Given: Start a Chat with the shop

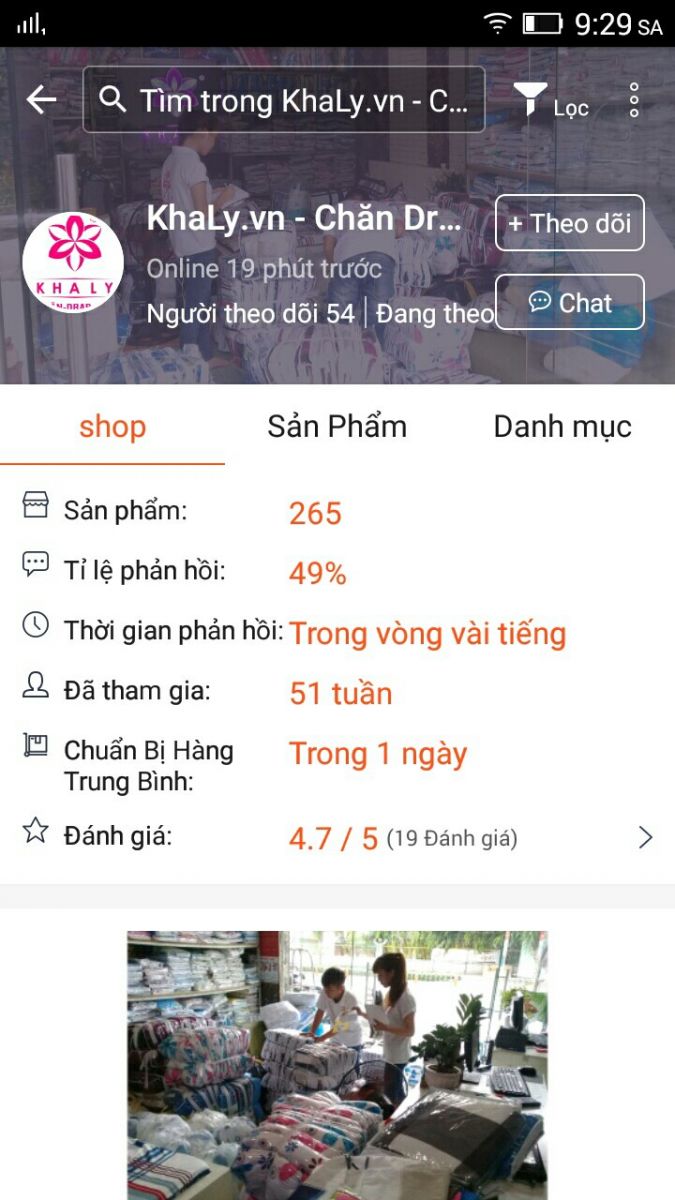Looking at the screenshot, I should click(x=569, y=302).
